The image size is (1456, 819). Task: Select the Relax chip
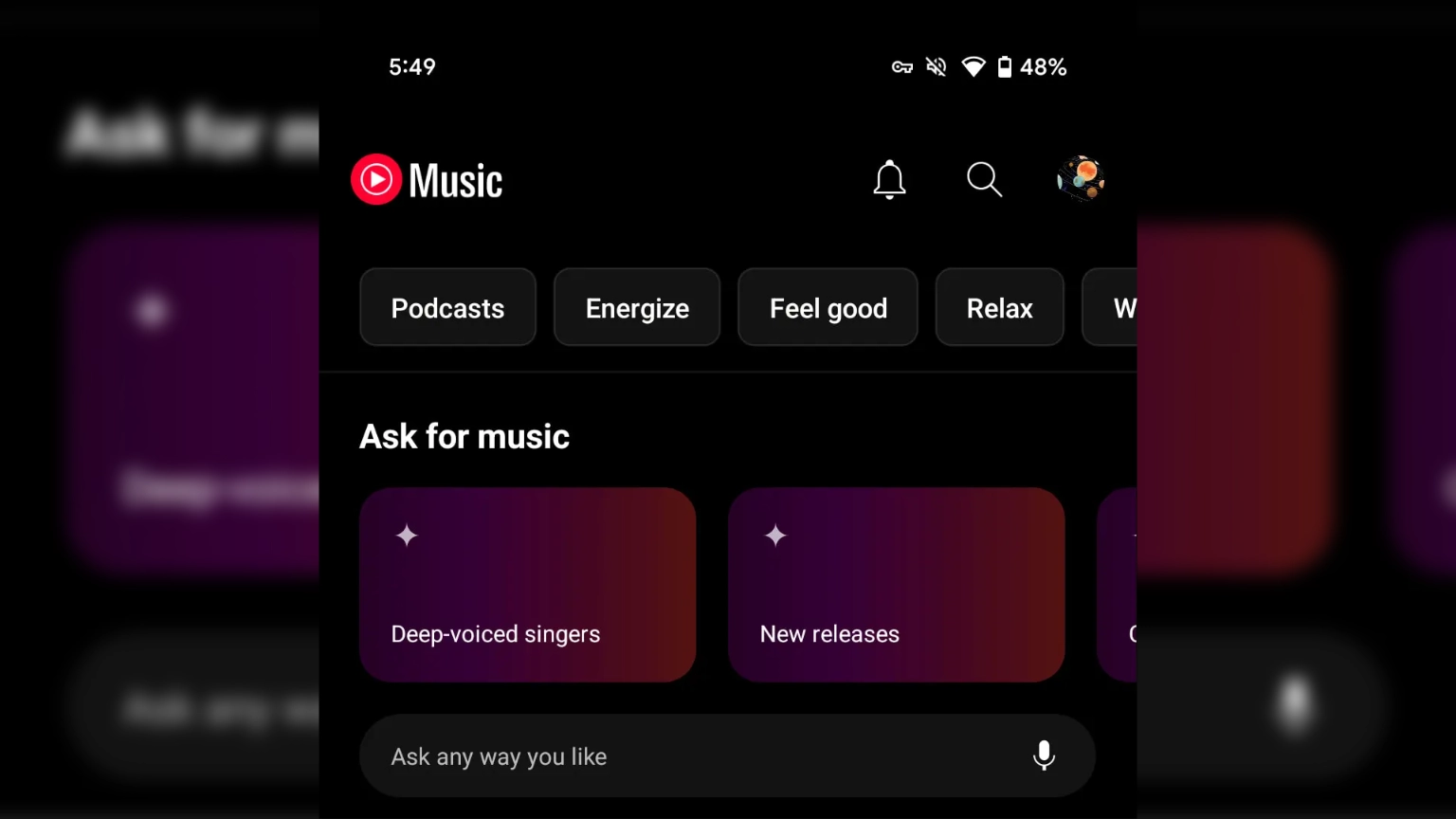coord(999,308)
